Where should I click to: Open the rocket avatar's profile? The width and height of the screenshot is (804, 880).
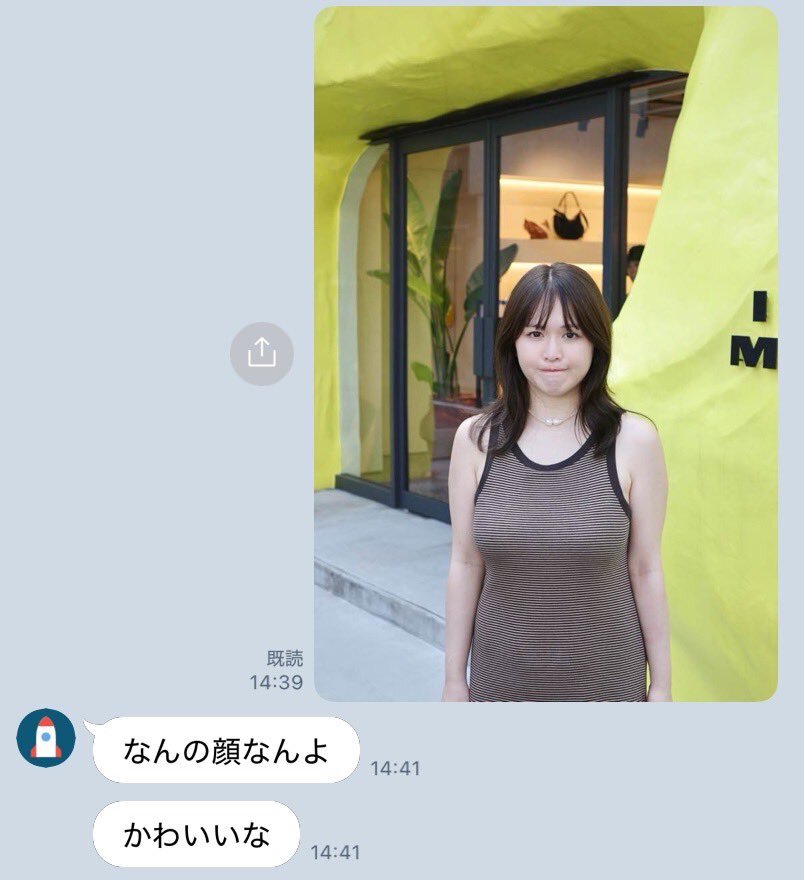click(46, 738)
